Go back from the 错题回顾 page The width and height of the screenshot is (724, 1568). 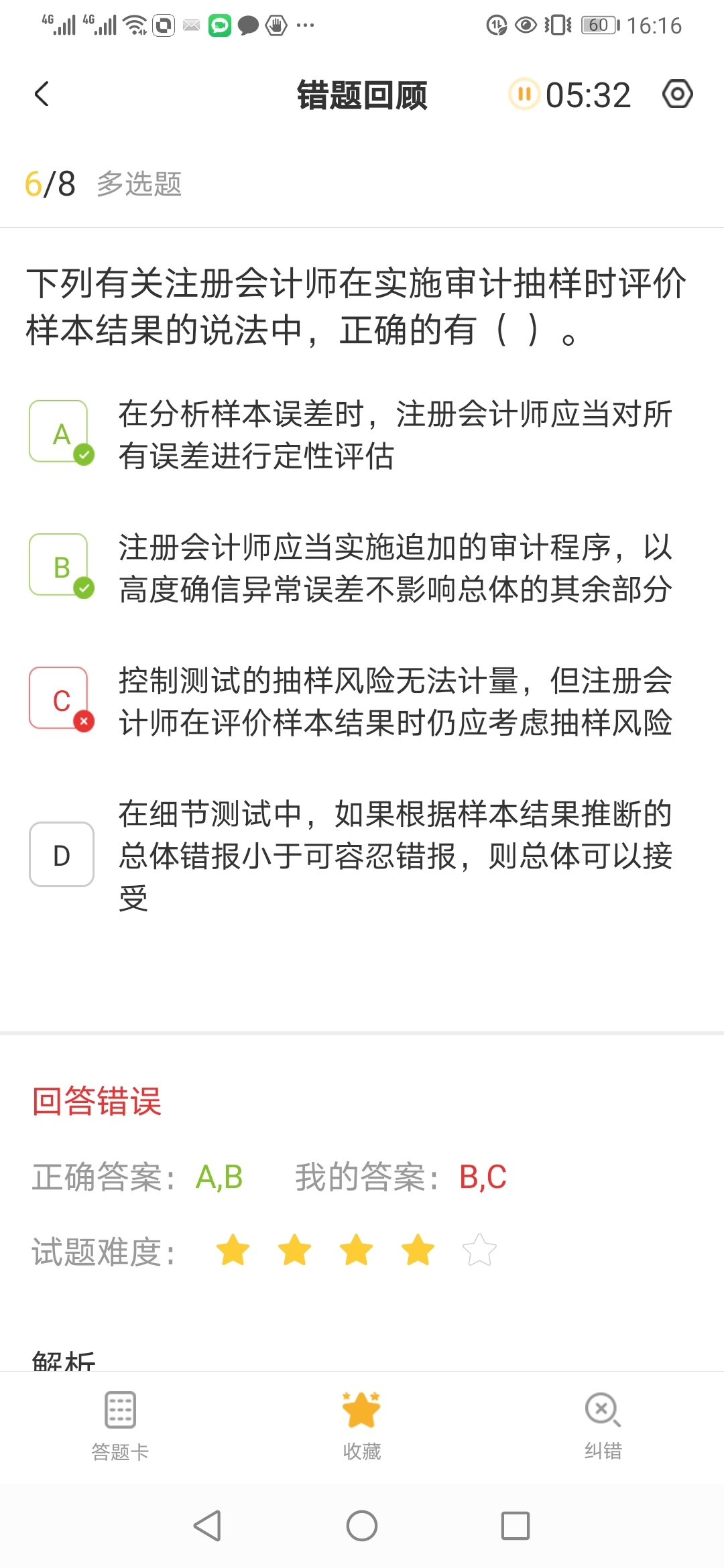(42, 94)
